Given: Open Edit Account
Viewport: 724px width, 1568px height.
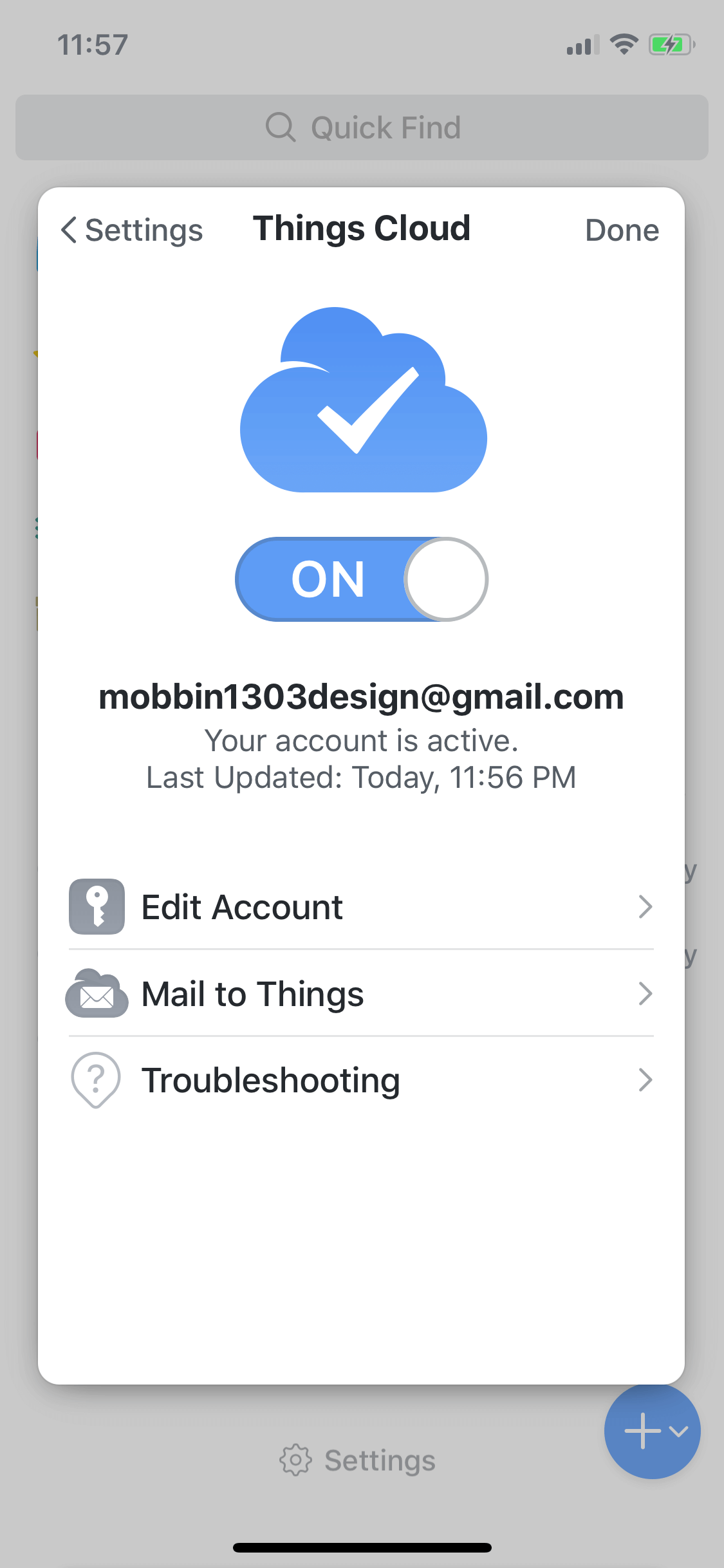Looking at the screenshot, I should tap(361, 906).
